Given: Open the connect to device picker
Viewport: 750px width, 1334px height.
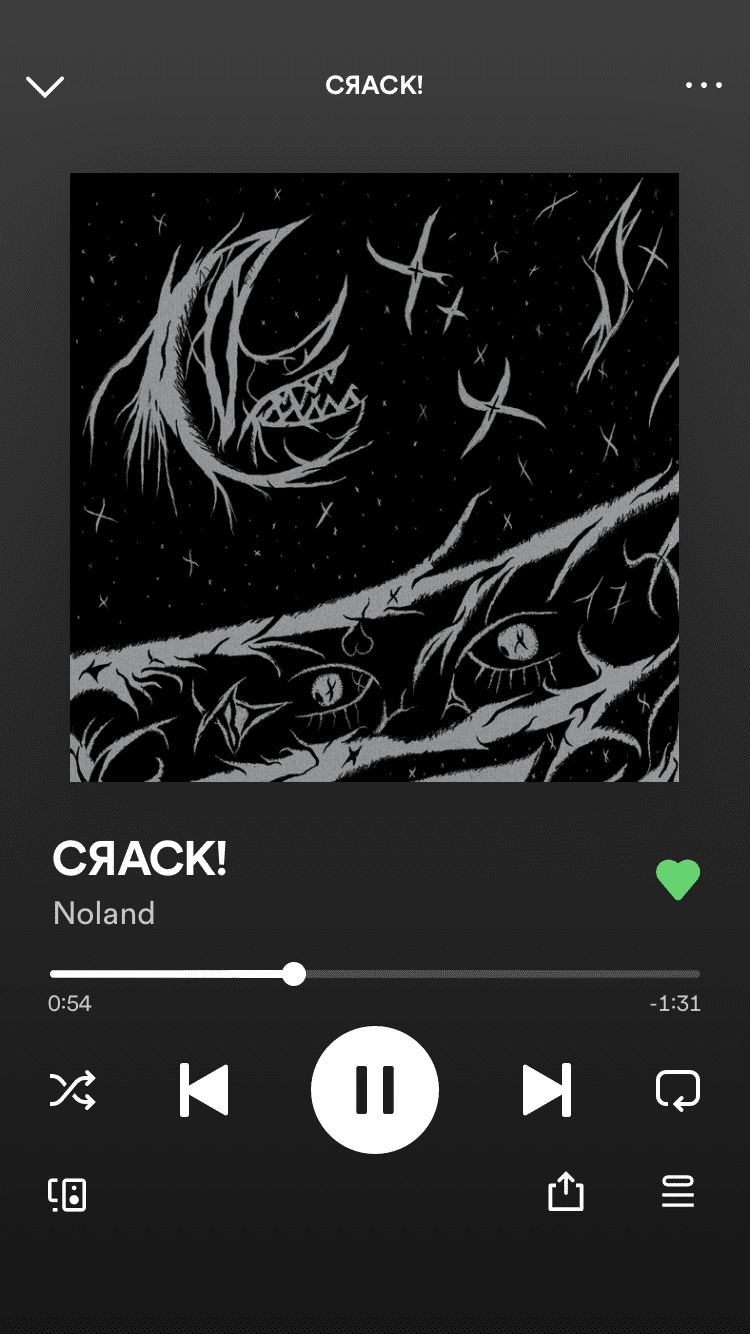Looking at the screenshot, I should click(68, 1194).
